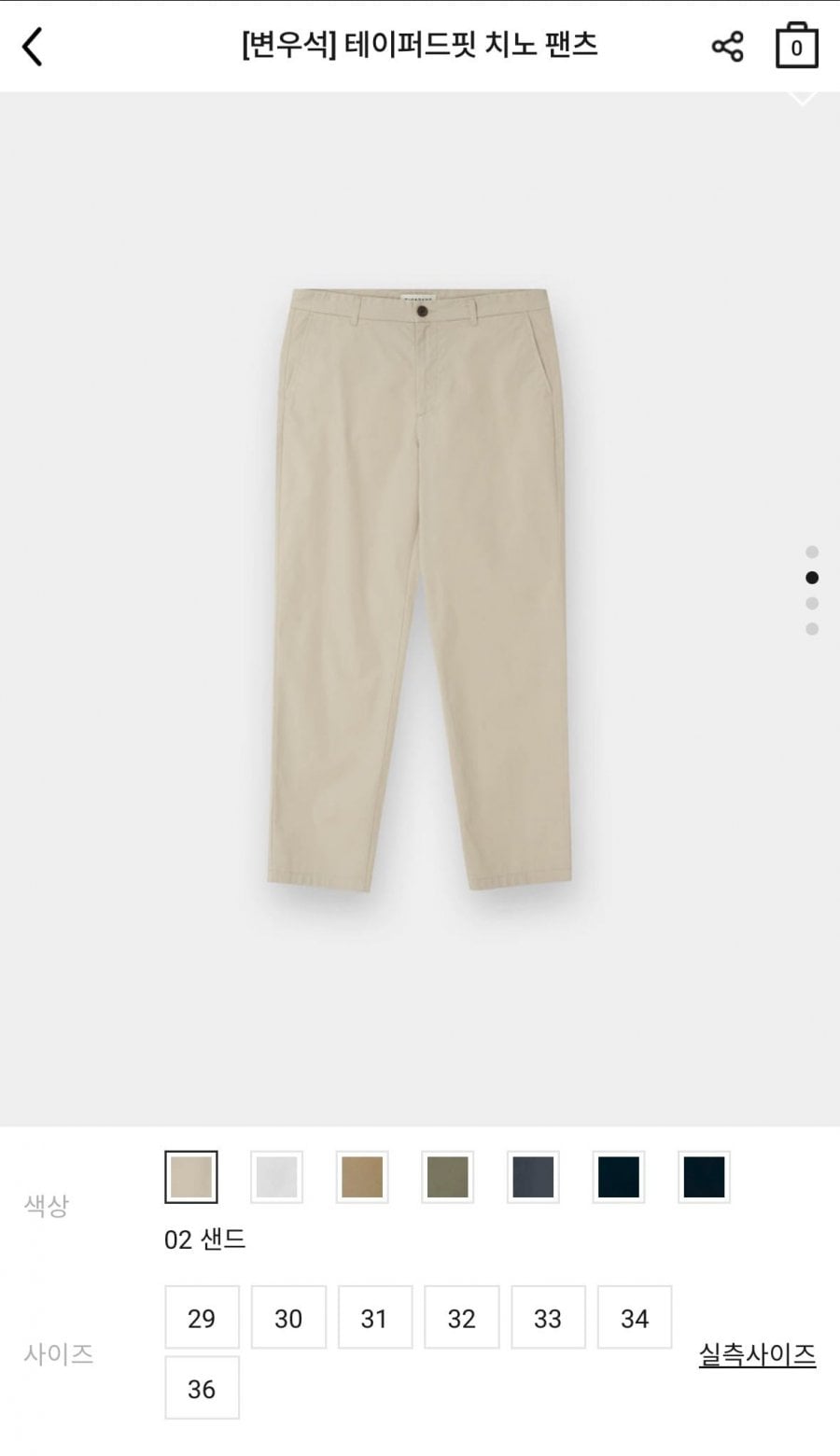Open the 실측사이즈 measurement link
Screen dimensions: 840x1456
coord(757,1354)
